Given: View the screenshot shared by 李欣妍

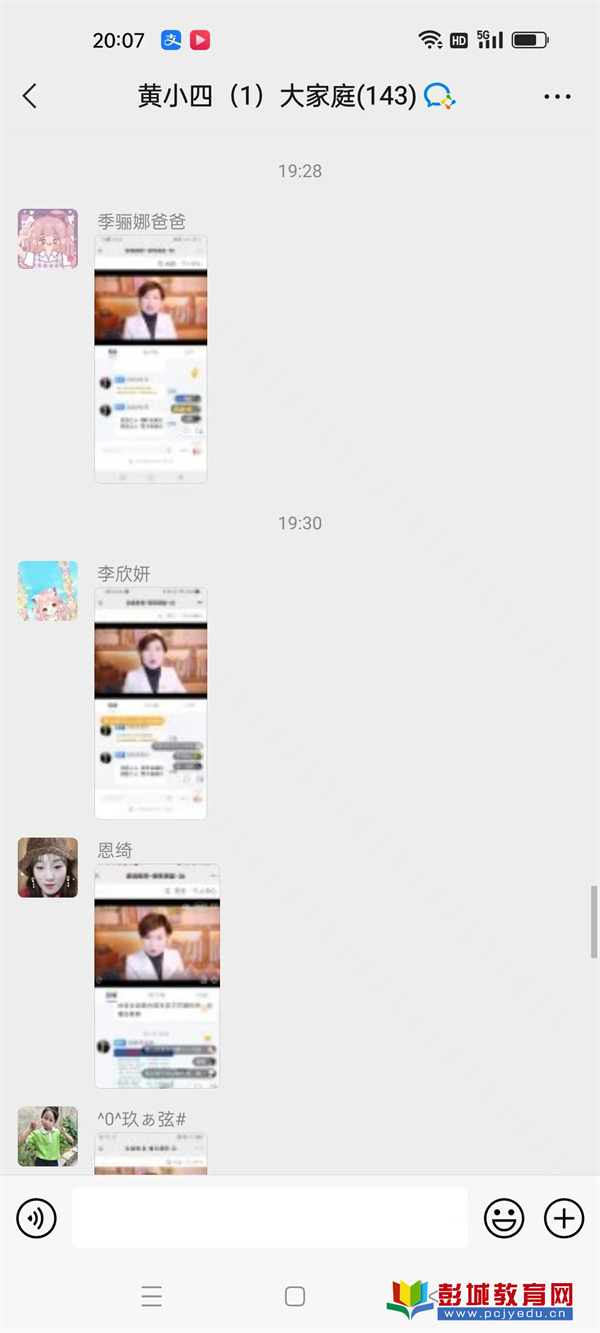Looking at the screenshot, I should pyautogui.click(x=151, y=703).
